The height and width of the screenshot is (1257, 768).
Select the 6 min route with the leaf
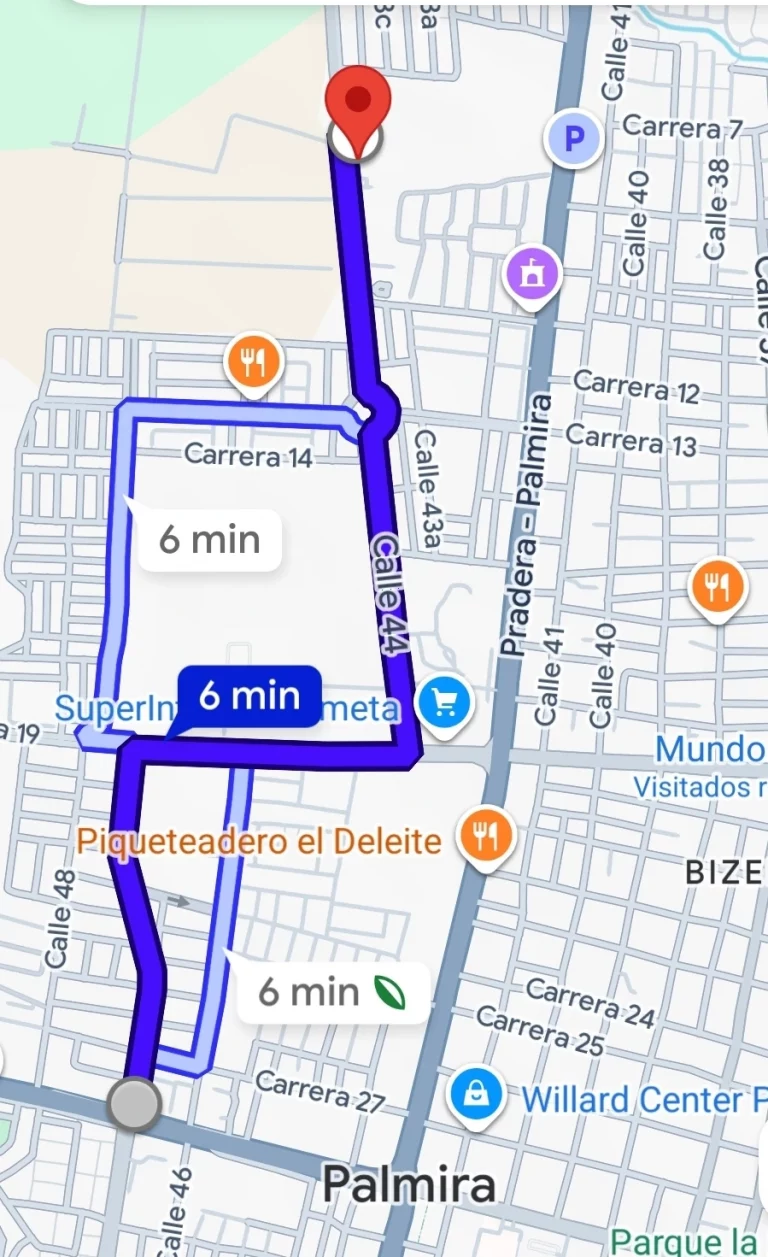pos(332,992)
